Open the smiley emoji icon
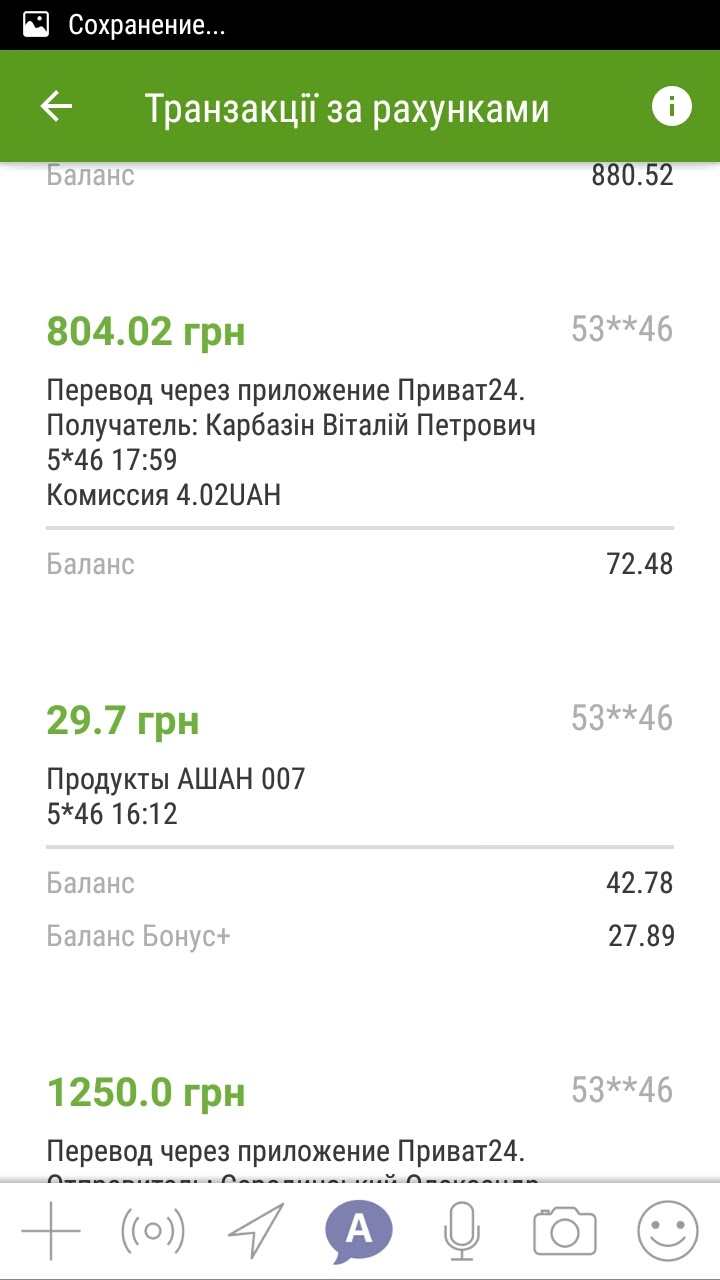The image size is (720, 1280). (668, 1230)
